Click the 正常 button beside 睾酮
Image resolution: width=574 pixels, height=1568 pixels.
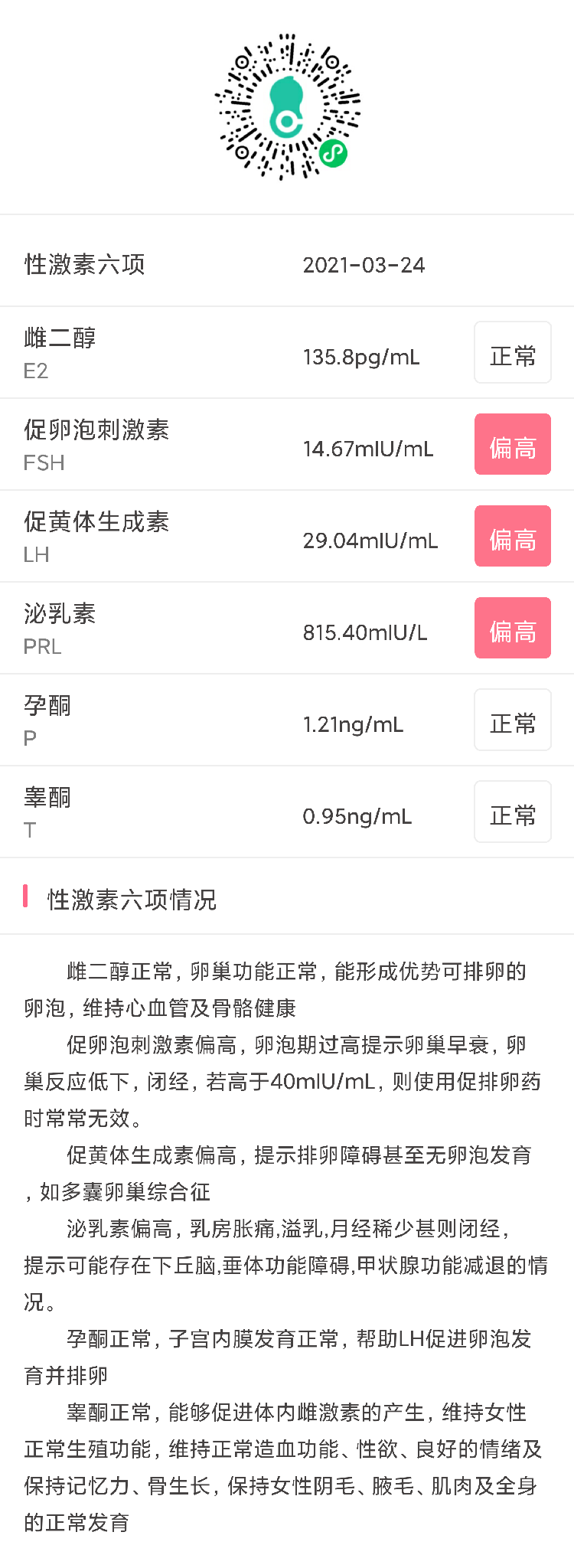click(x=512, y=812)
